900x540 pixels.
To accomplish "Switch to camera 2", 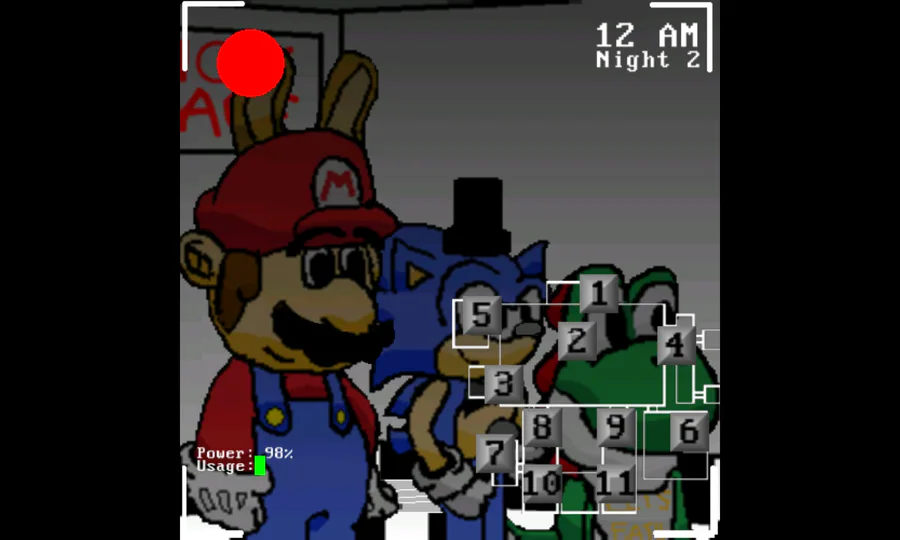I will pos(577,341).
